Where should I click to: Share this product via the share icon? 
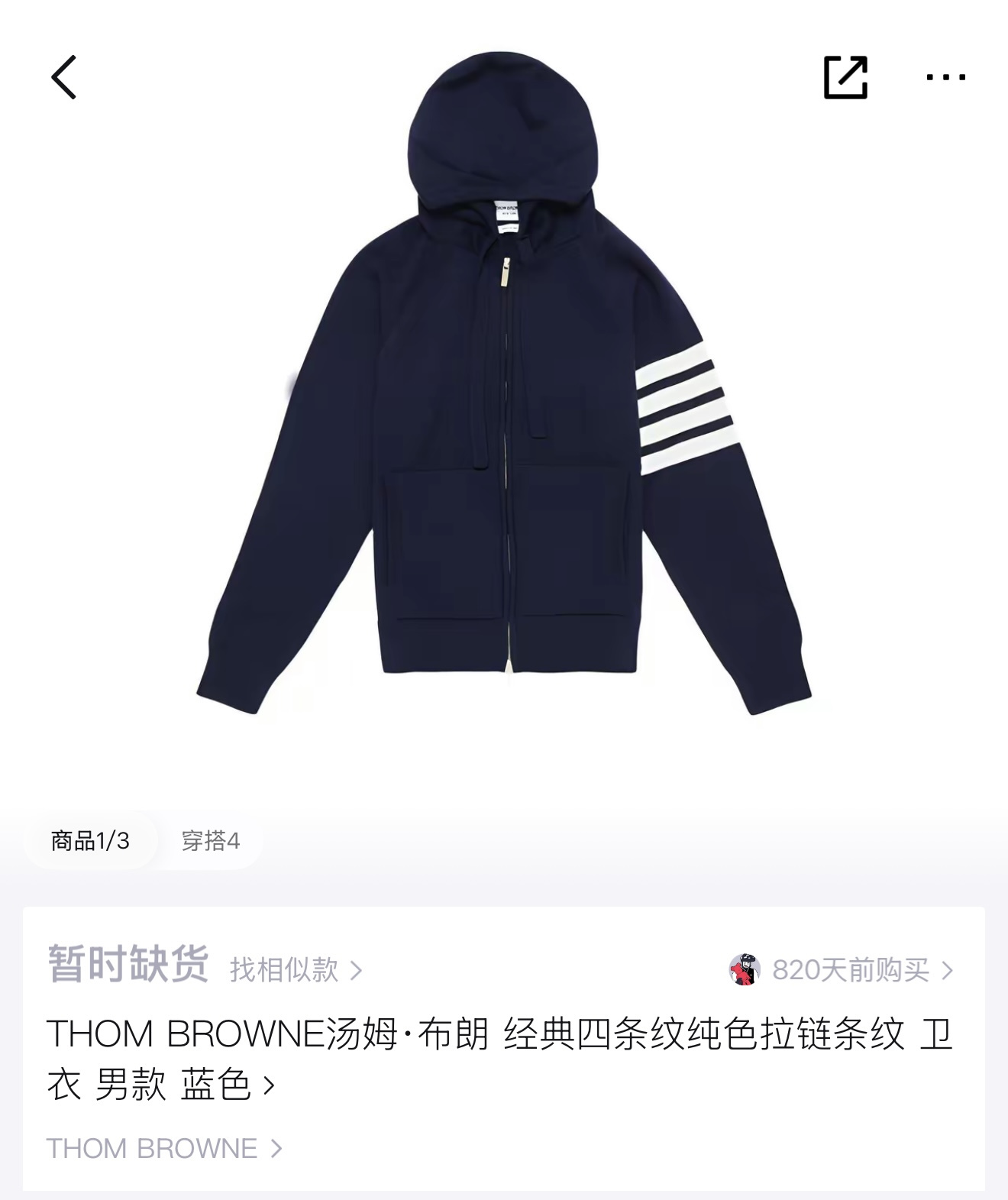(845, 77)
